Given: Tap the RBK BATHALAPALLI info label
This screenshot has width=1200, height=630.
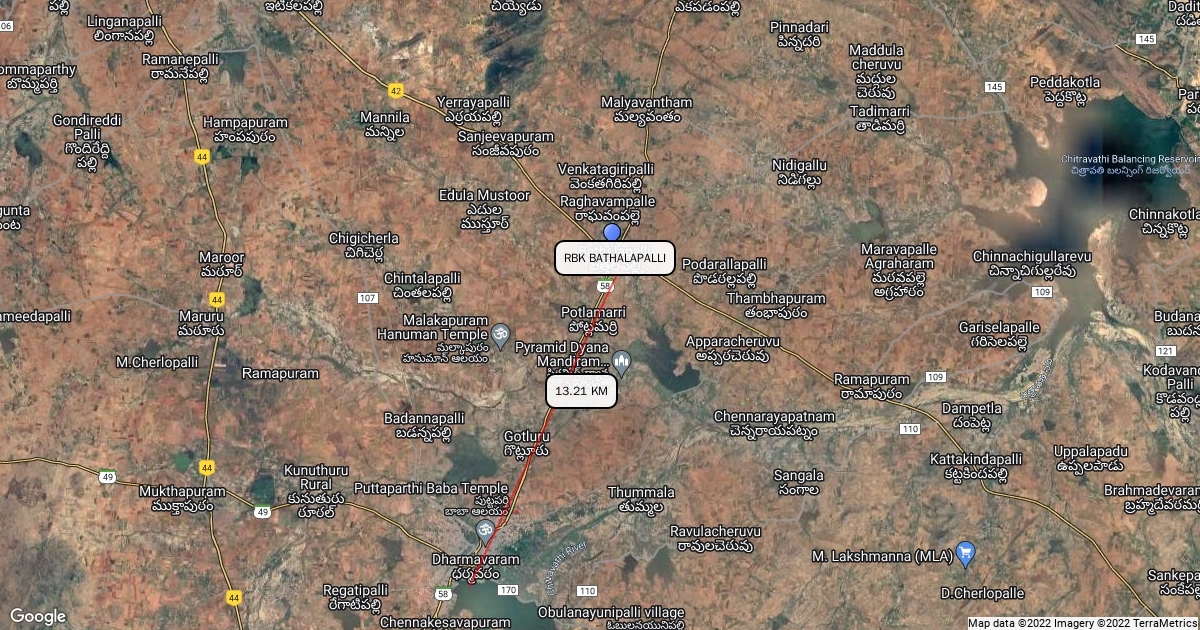Looking at the screenshot, I should 614,258.
